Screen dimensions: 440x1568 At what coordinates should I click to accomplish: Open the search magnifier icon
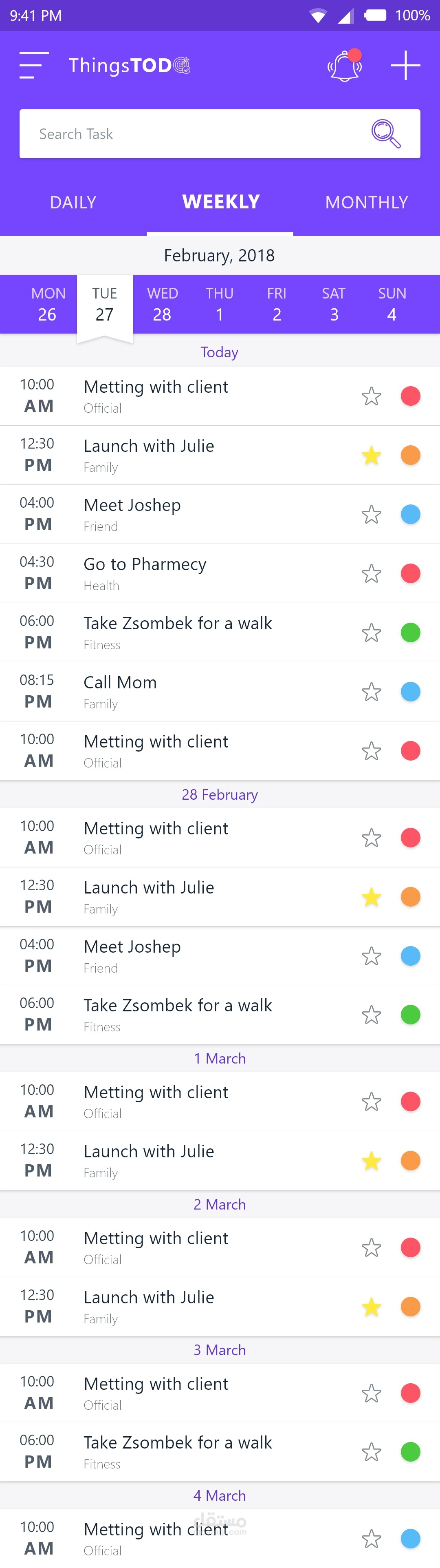(386, 133)
